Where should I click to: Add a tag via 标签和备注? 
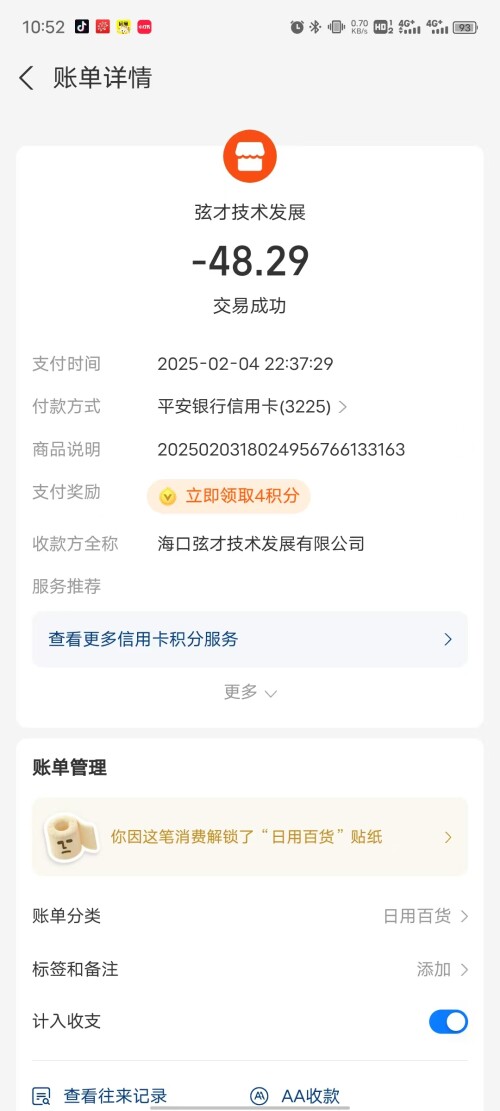click(250, 969)
